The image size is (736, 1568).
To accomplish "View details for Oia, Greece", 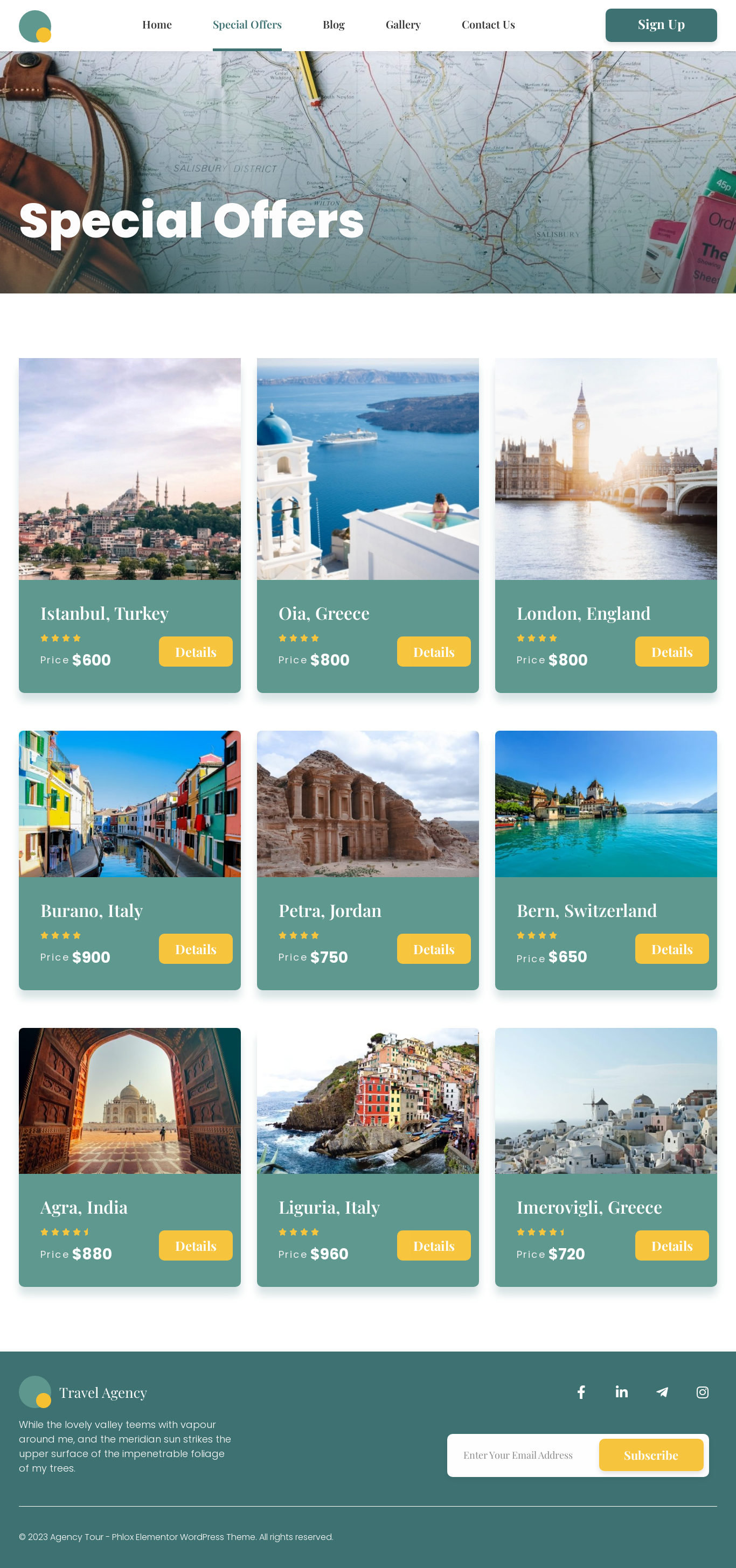I will (433, 652).
